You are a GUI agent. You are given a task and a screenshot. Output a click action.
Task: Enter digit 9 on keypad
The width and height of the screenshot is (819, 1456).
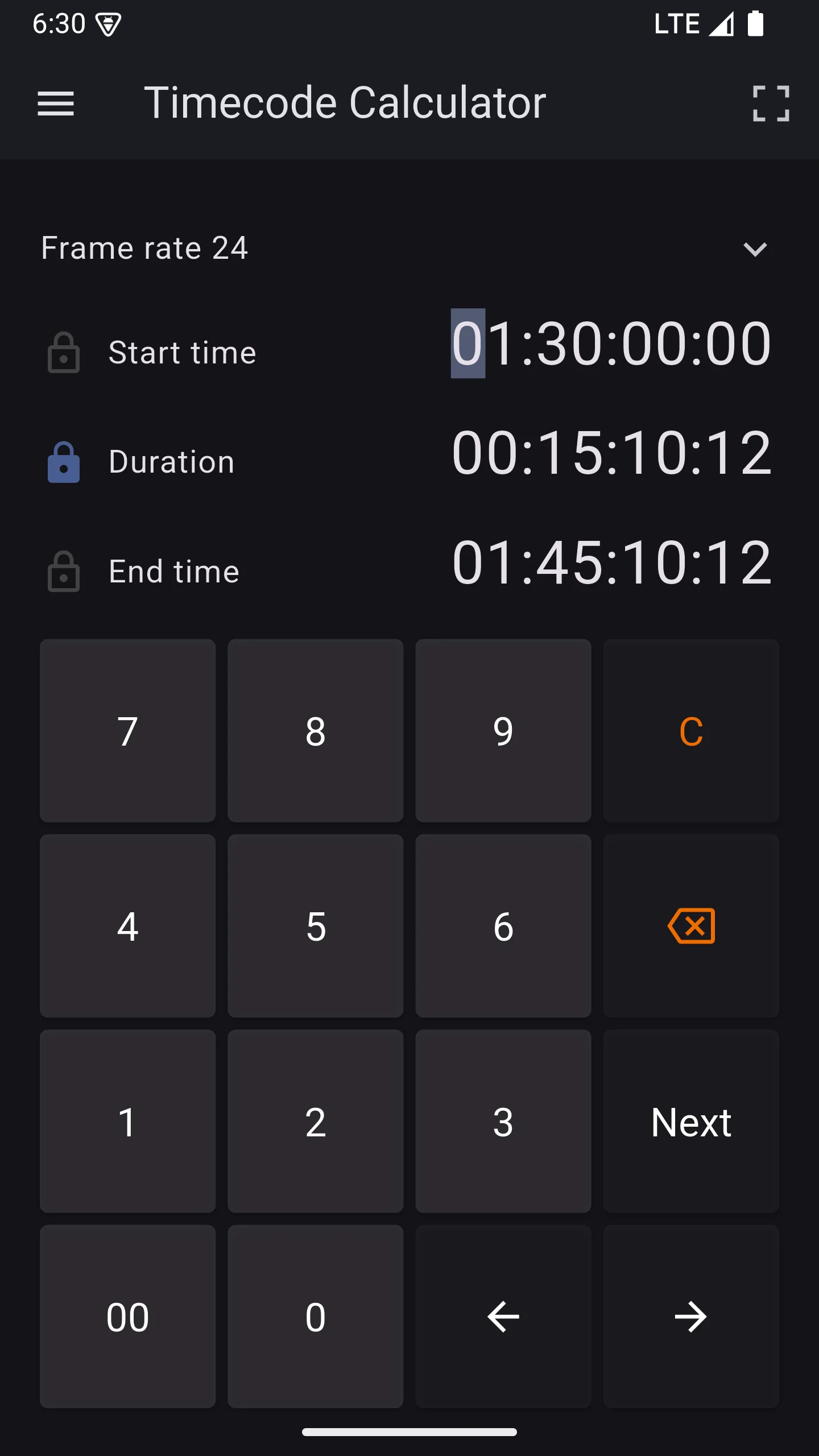click(x=503, y=731)
